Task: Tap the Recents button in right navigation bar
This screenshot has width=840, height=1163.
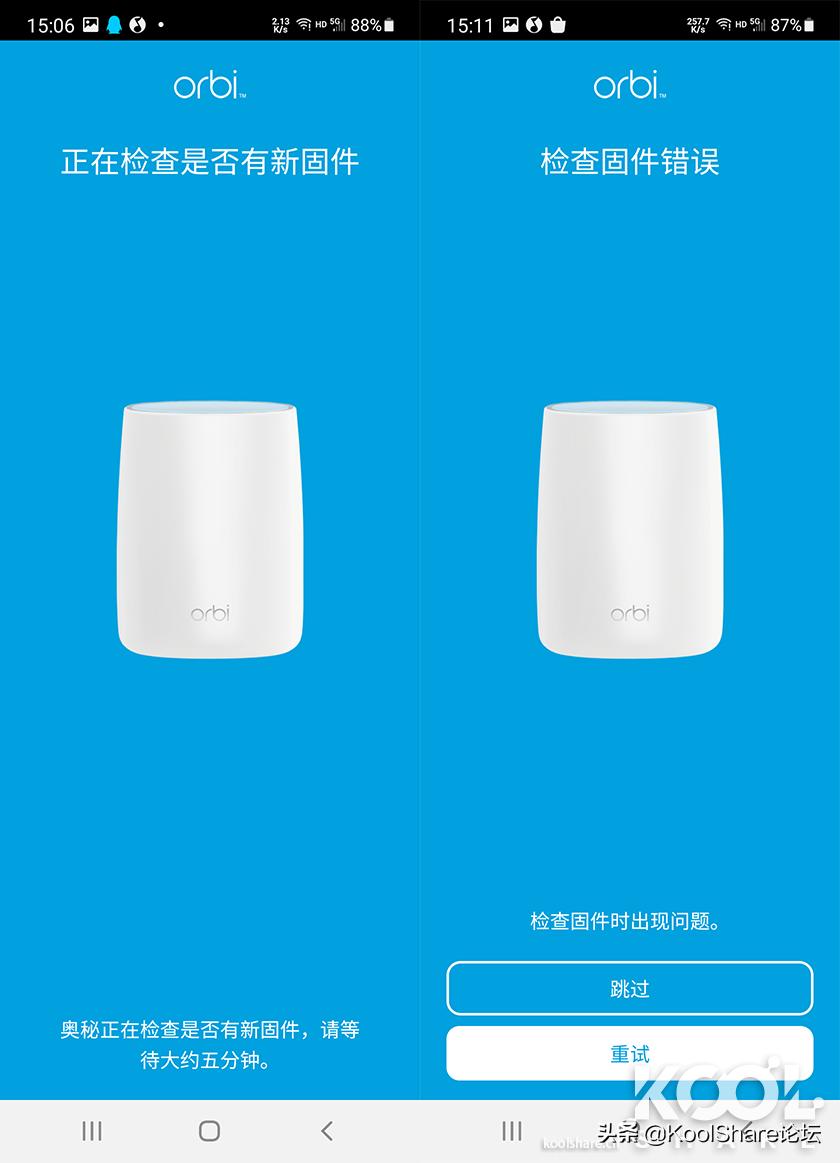Action: click(511, 1131)
